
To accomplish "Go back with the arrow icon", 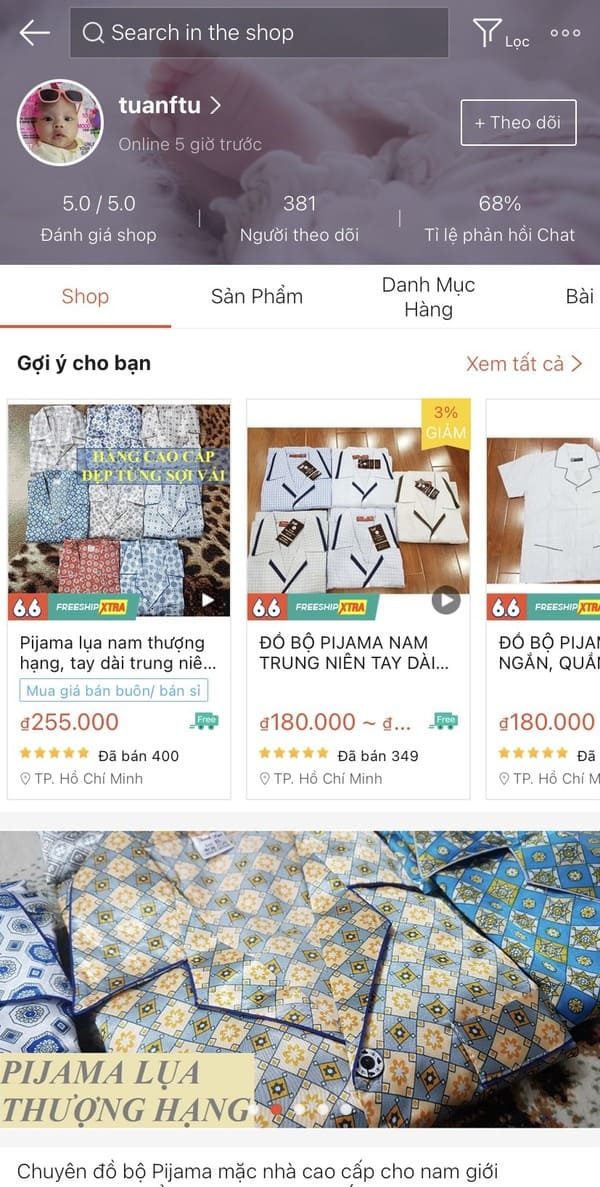I will (34, 33).
